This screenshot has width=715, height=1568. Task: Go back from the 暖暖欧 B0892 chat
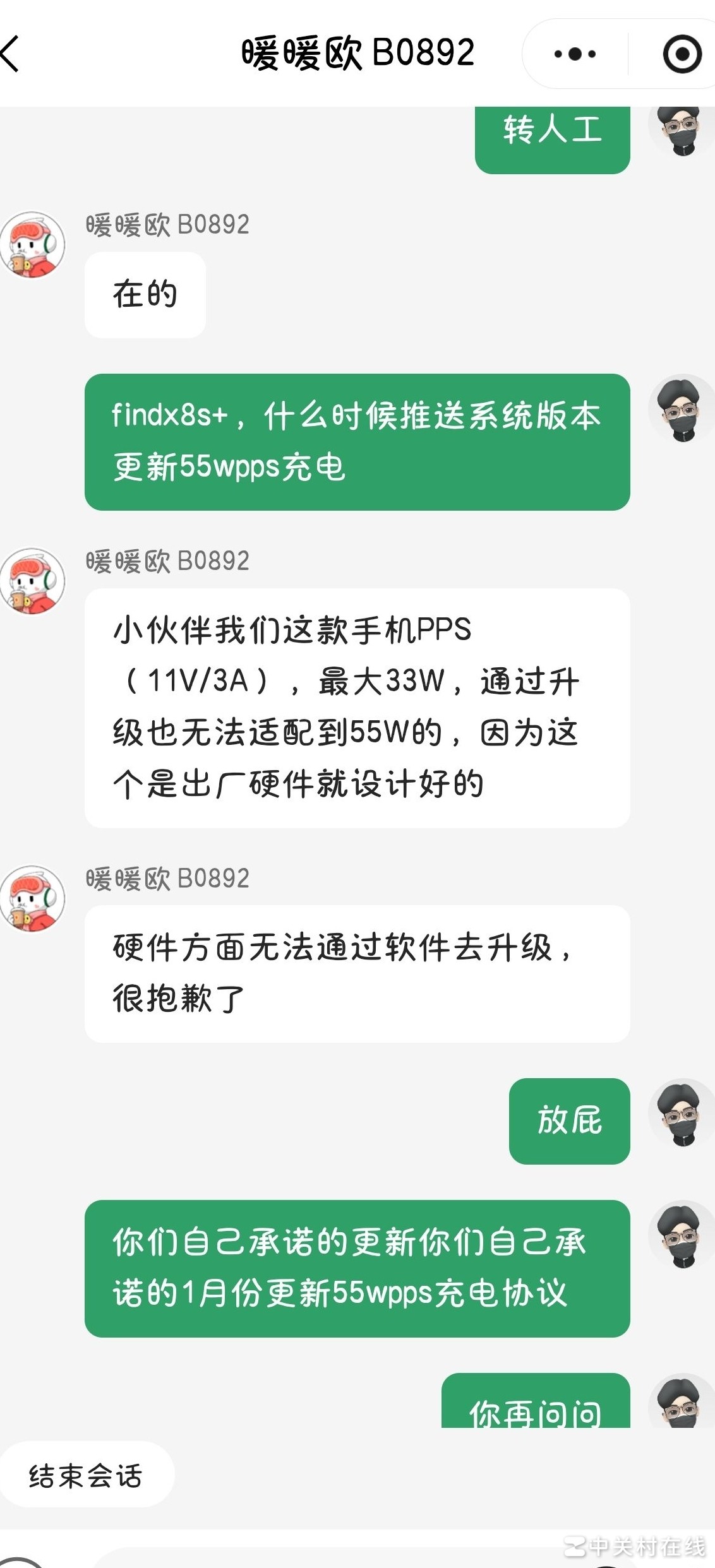(x=11, y=54)
